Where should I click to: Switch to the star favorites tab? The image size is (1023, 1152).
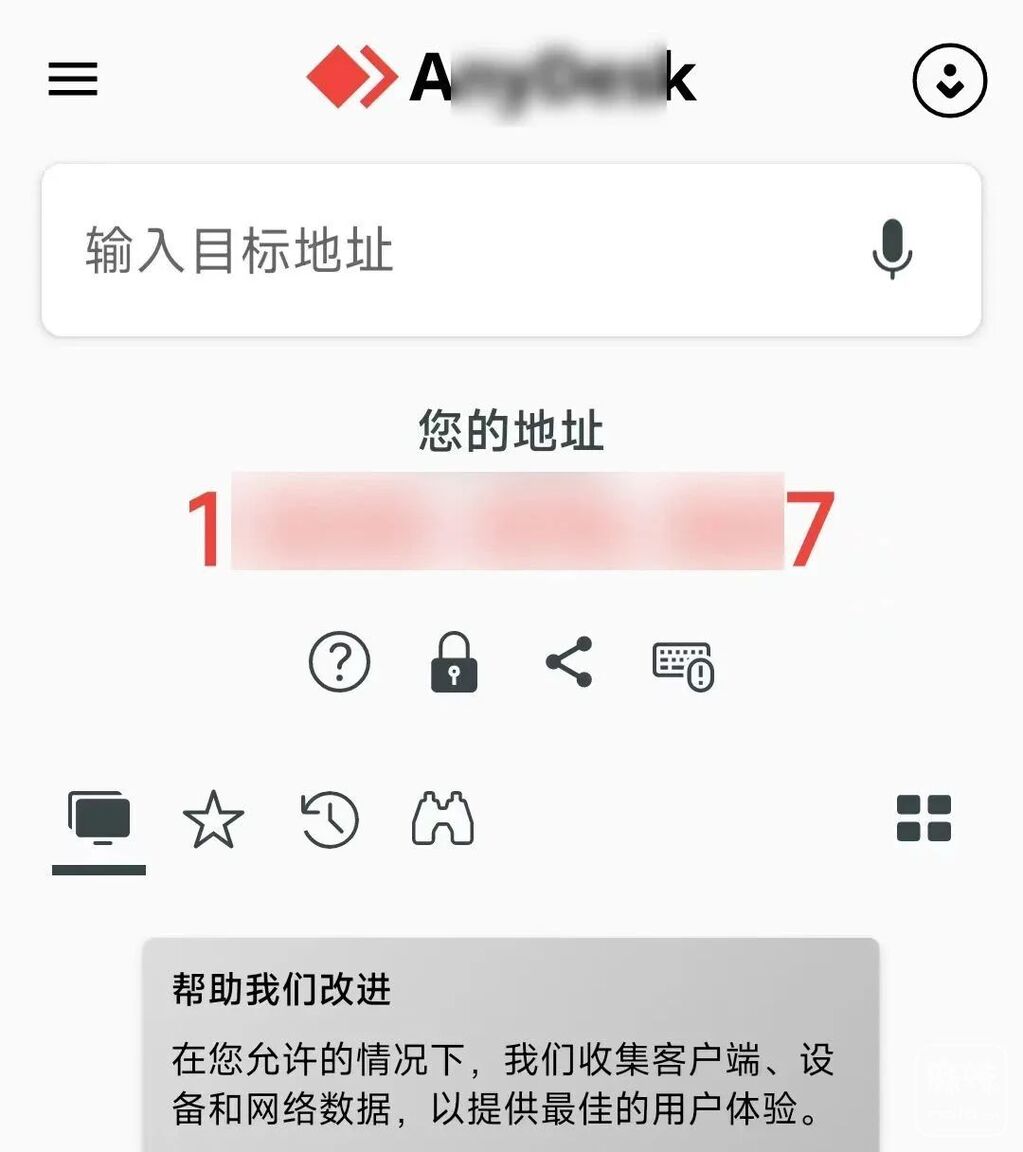(213, 821)
